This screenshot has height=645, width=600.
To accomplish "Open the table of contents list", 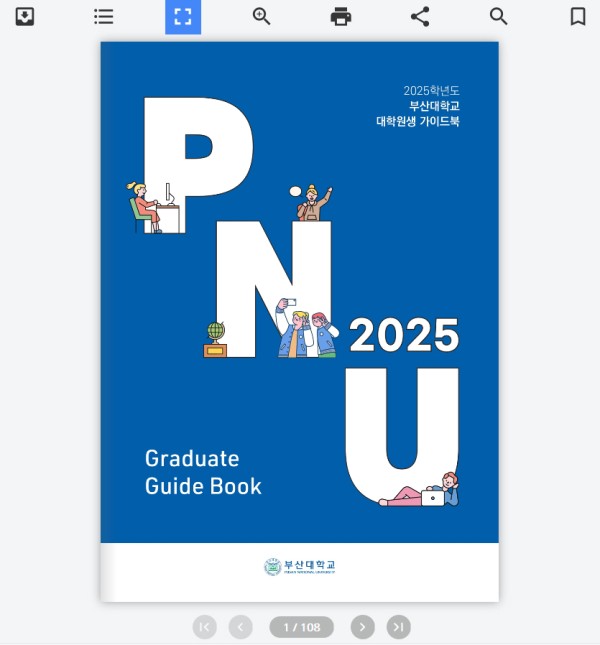I will pyautogui.click(x=103, y=16).
